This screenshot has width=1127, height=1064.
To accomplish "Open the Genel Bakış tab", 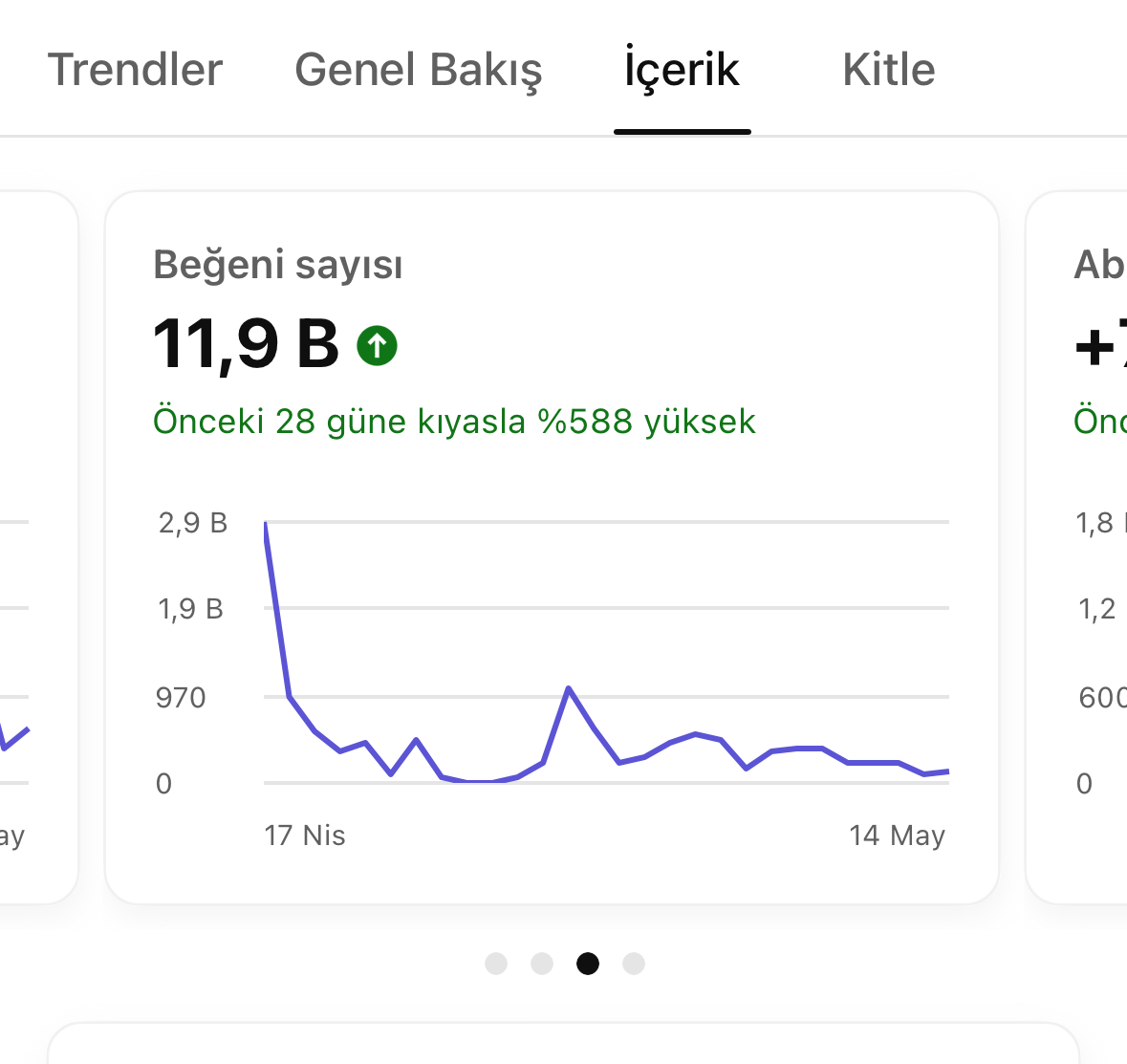I will point(418,70).
